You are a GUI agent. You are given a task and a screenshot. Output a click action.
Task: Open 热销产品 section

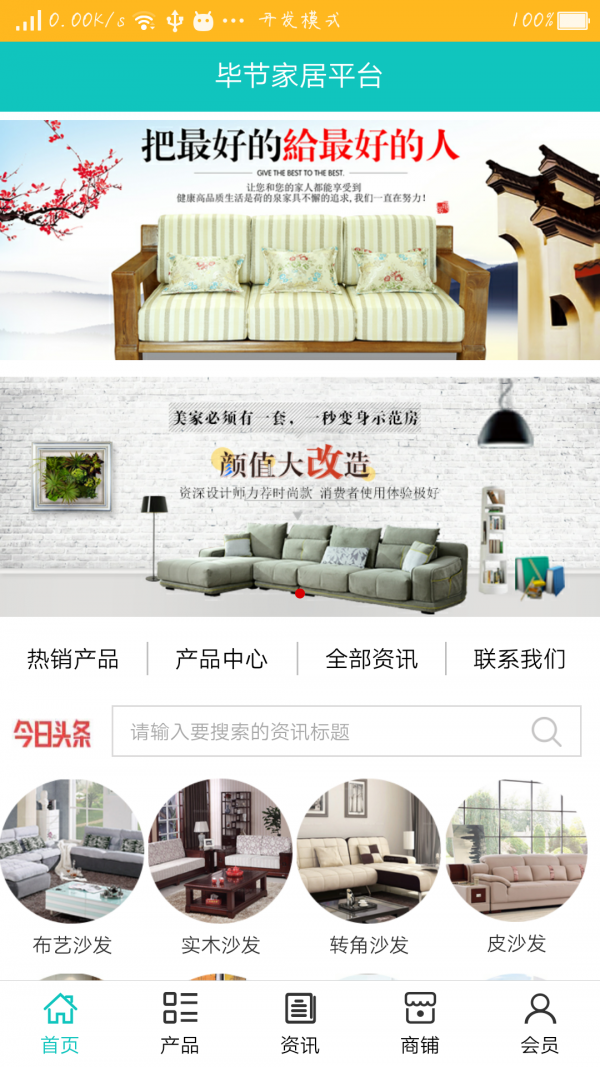click(x=73, y=659)
